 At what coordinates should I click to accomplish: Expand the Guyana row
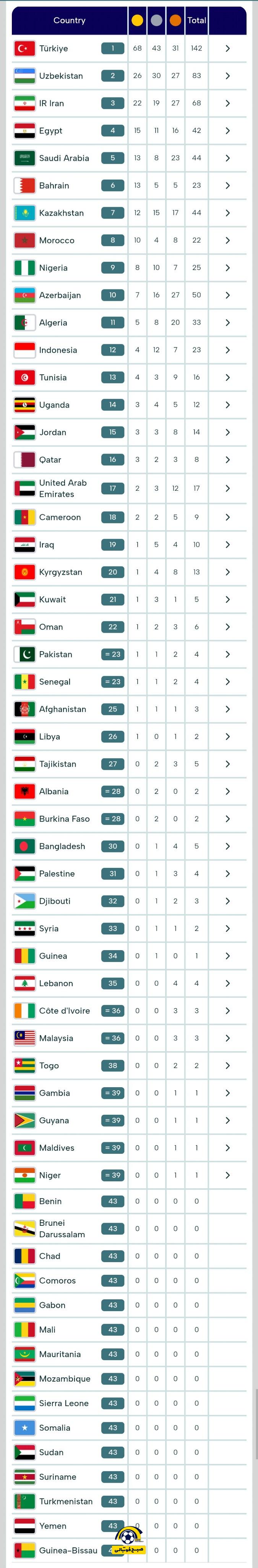228,1120
